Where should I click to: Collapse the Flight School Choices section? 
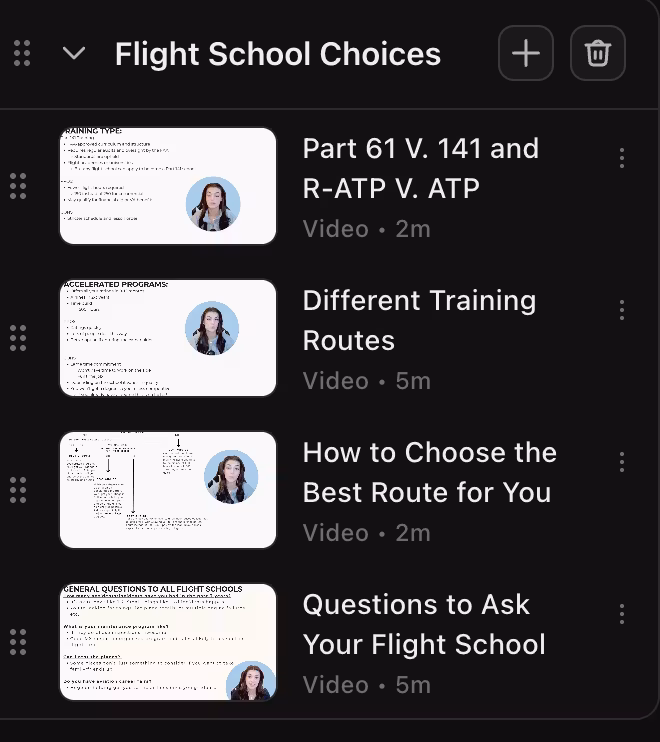pyautogui.click(x=74, y=54)
